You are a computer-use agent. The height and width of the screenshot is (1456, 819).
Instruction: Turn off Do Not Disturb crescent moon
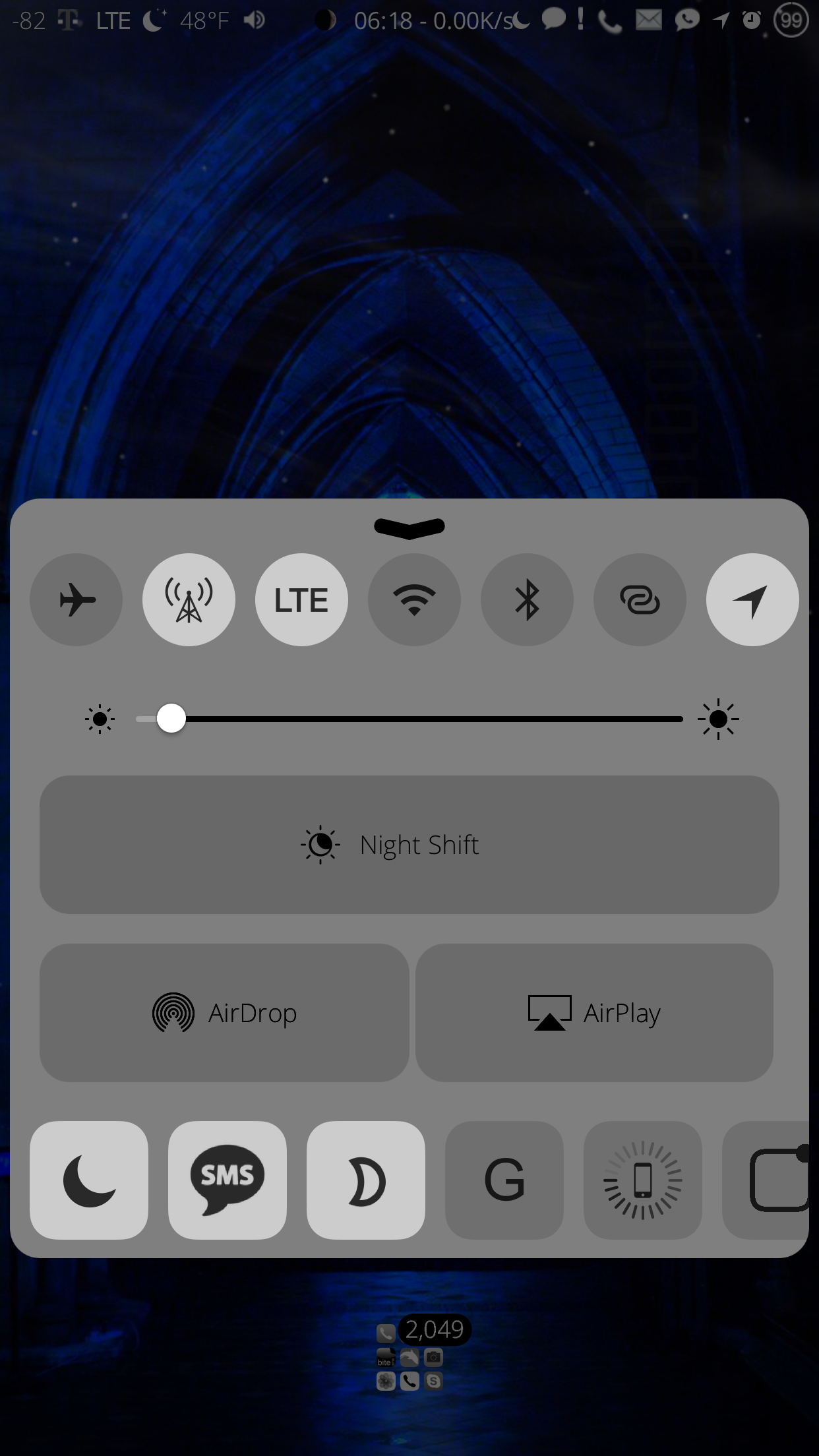pyautogui.click(x=89, y=1180)
